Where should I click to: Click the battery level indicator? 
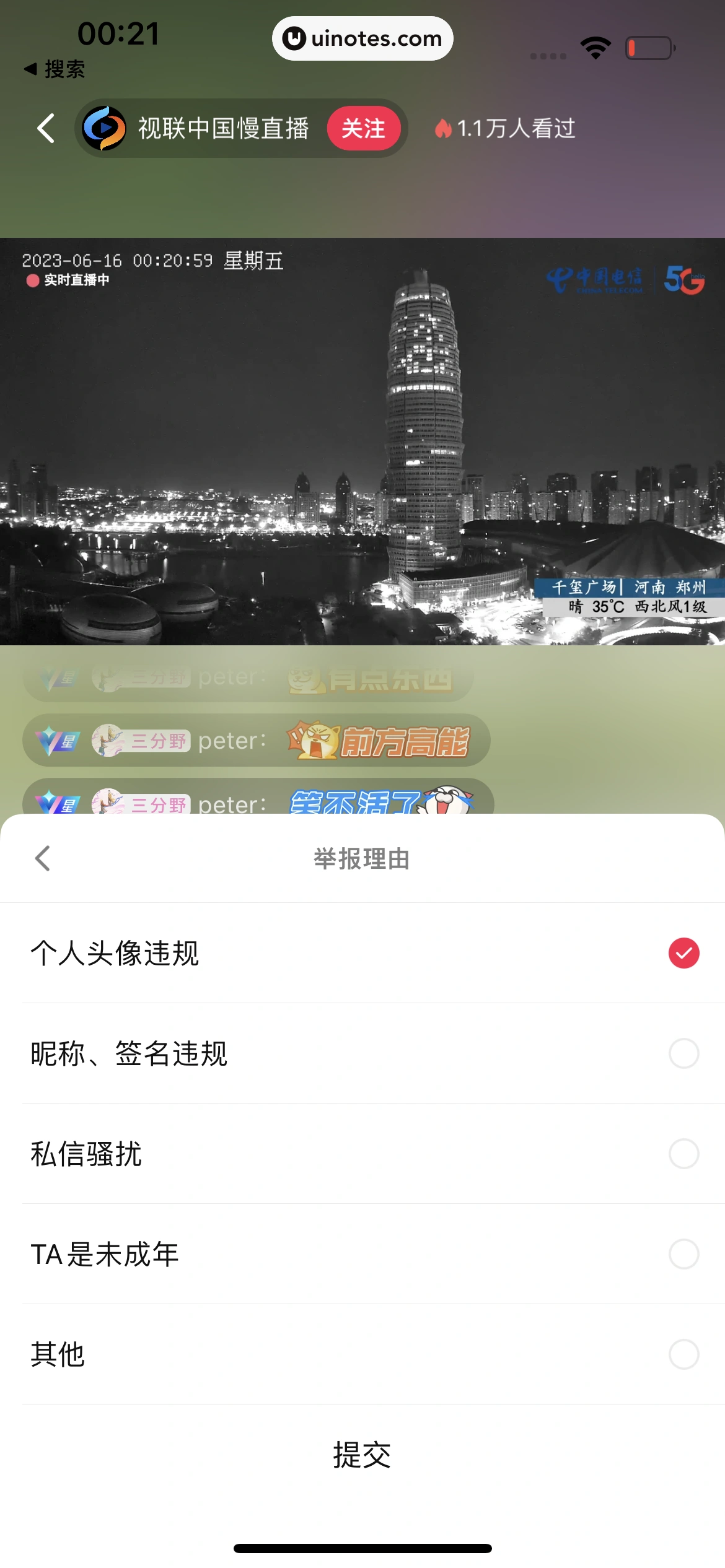pos(648,46)
